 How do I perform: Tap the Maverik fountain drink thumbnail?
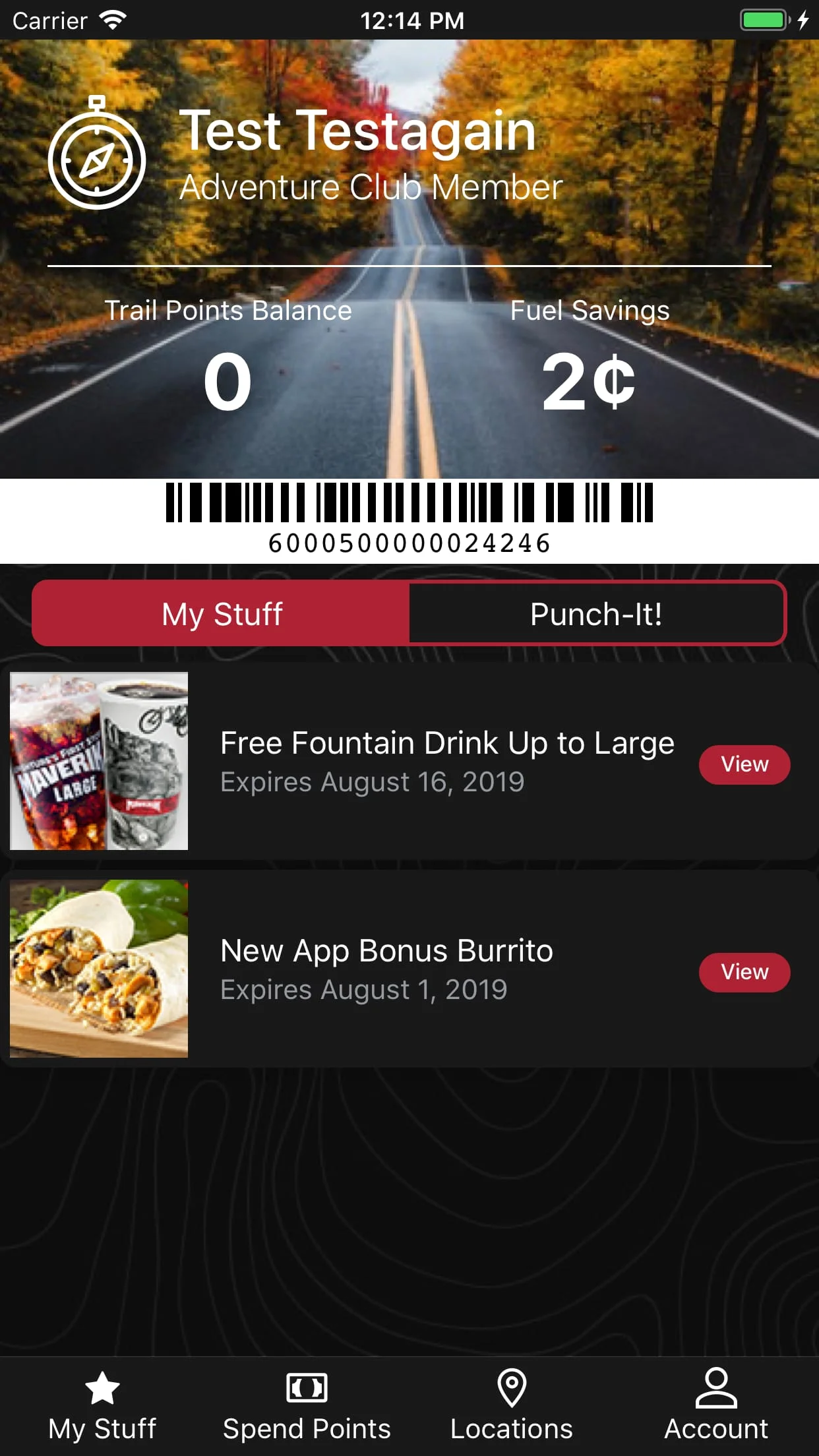[x=98, y=762]
